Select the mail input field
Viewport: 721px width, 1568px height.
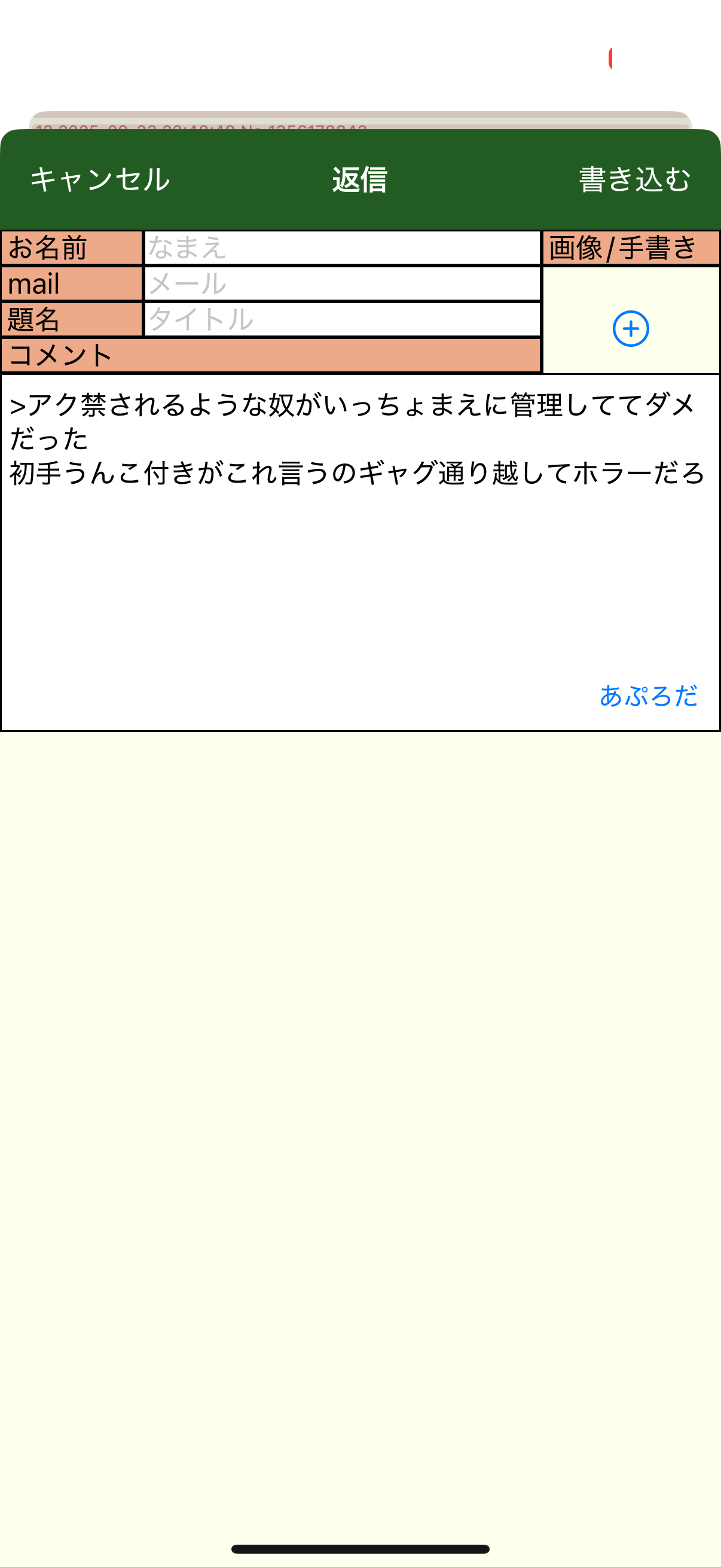pos(342,283)
